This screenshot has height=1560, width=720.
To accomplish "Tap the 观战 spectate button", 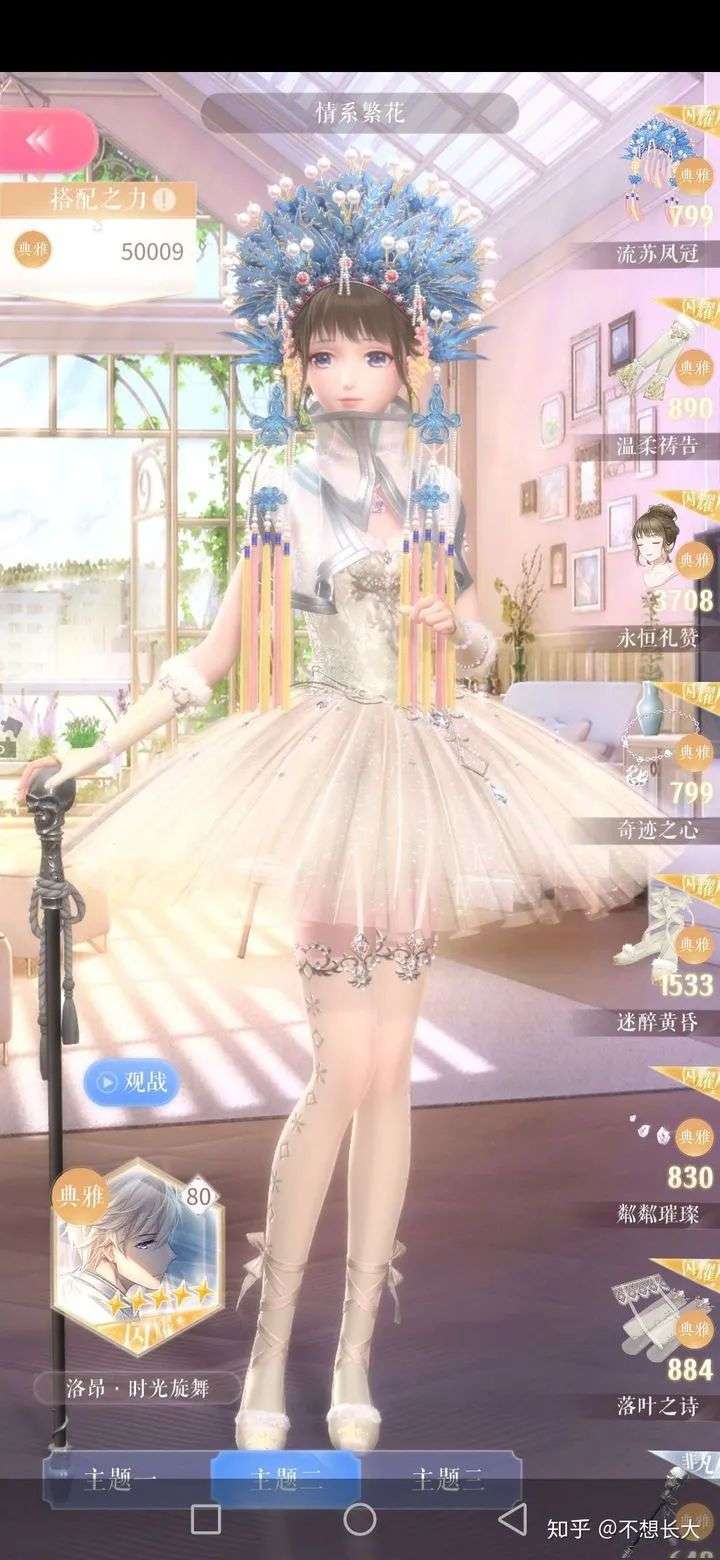I will tap(131, 1081).
